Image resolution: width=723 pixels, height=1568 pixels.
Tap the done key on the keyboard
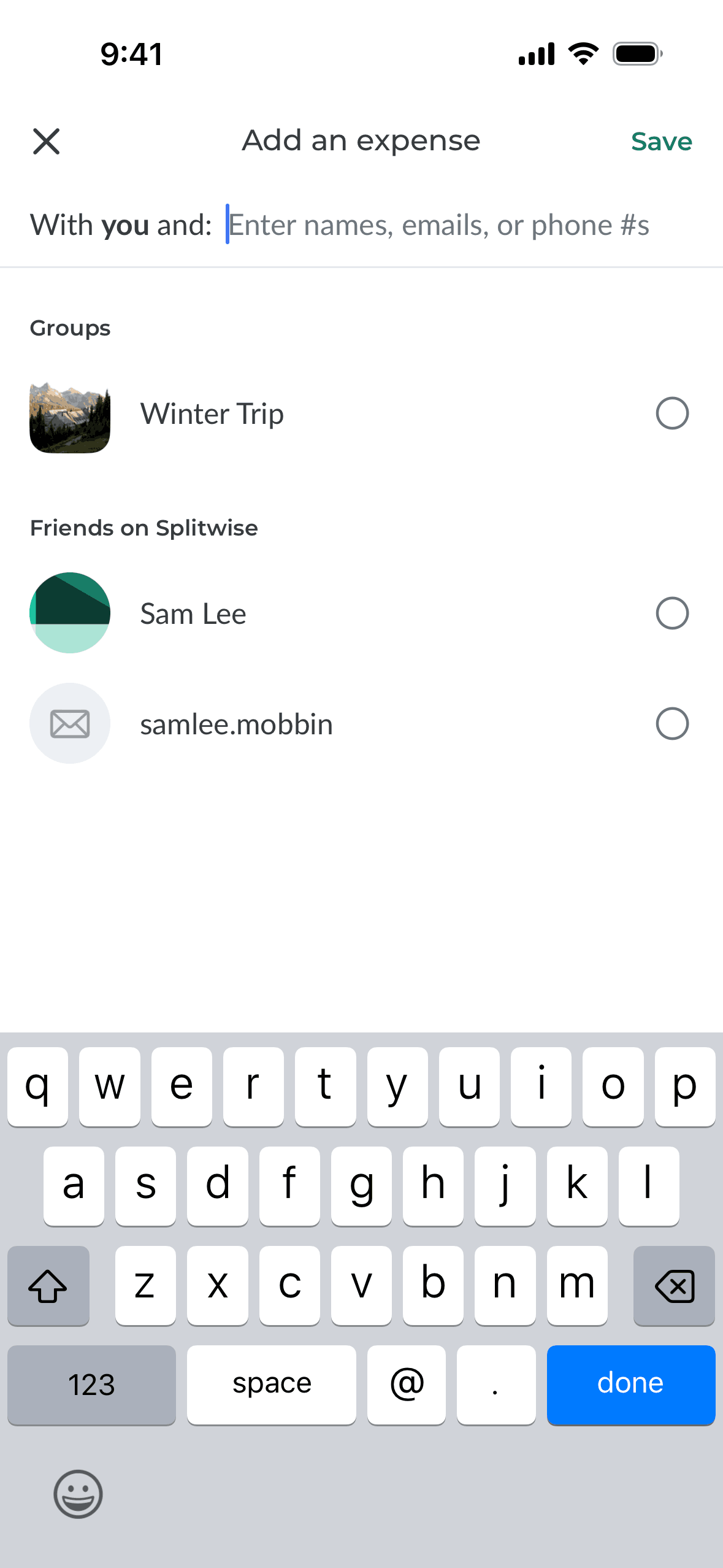click(630, 1384)
